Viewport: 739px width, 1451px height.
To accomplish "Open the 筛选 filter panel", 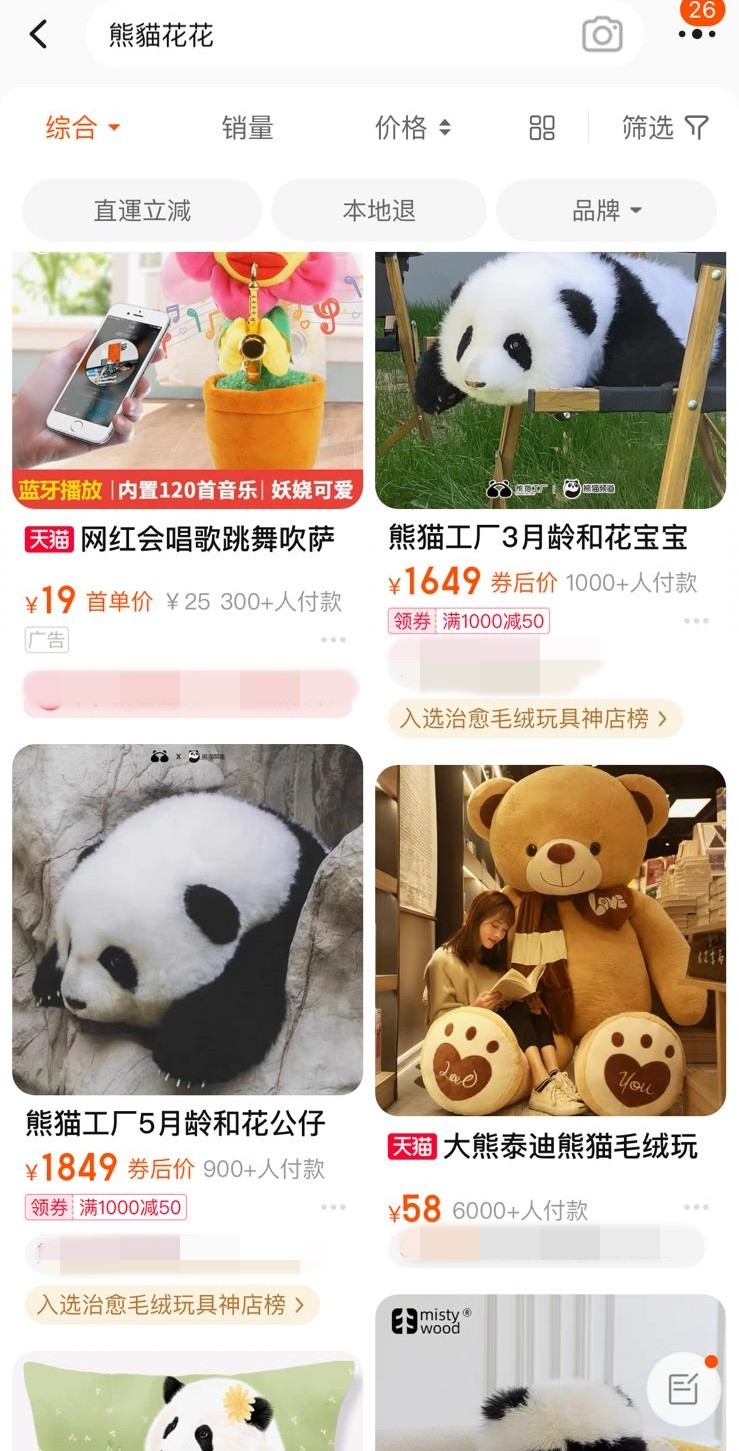I will [x=664, y=128].
